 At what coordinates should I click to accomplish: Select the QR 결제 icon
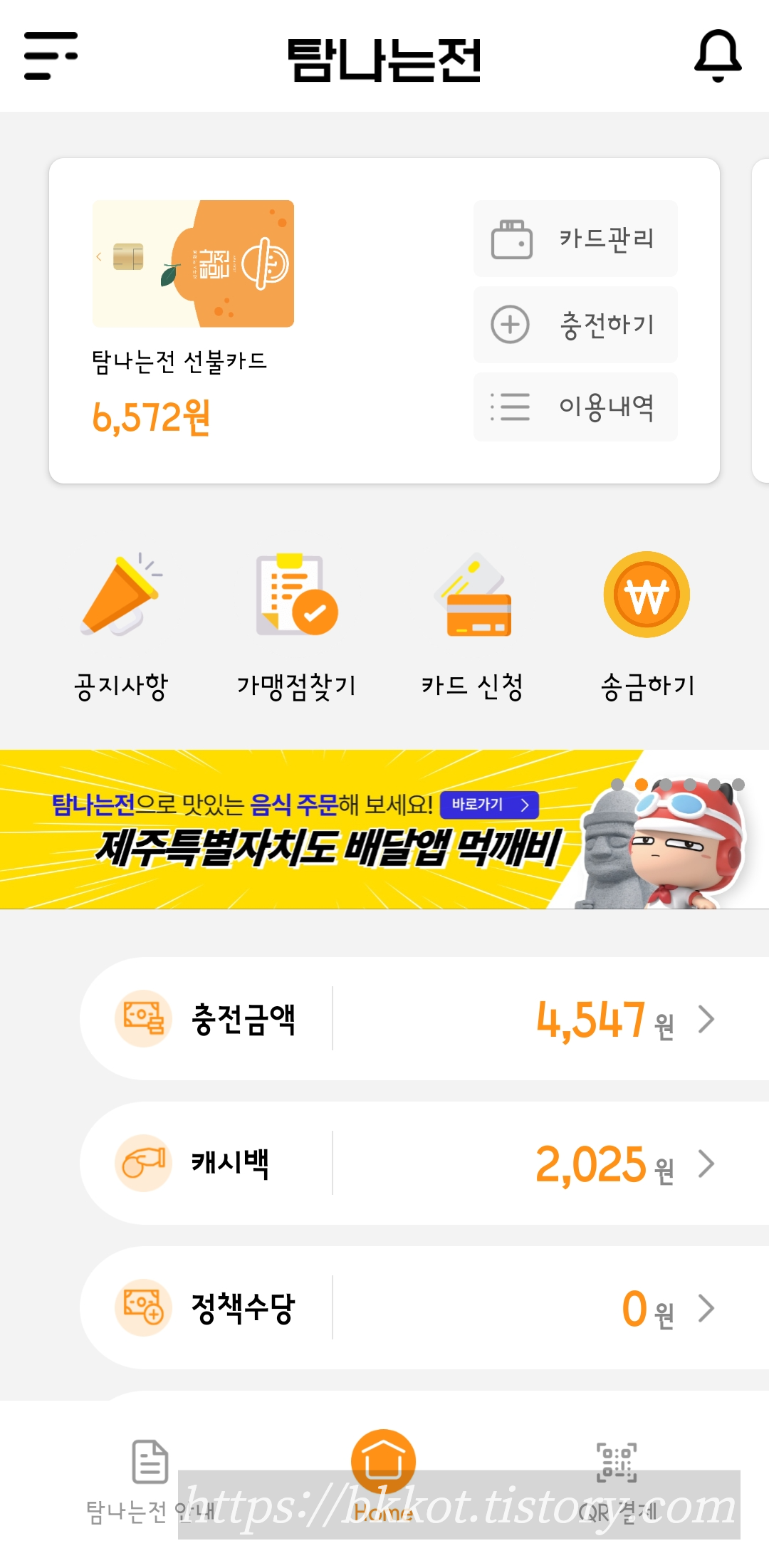(x=615, y=1470)
